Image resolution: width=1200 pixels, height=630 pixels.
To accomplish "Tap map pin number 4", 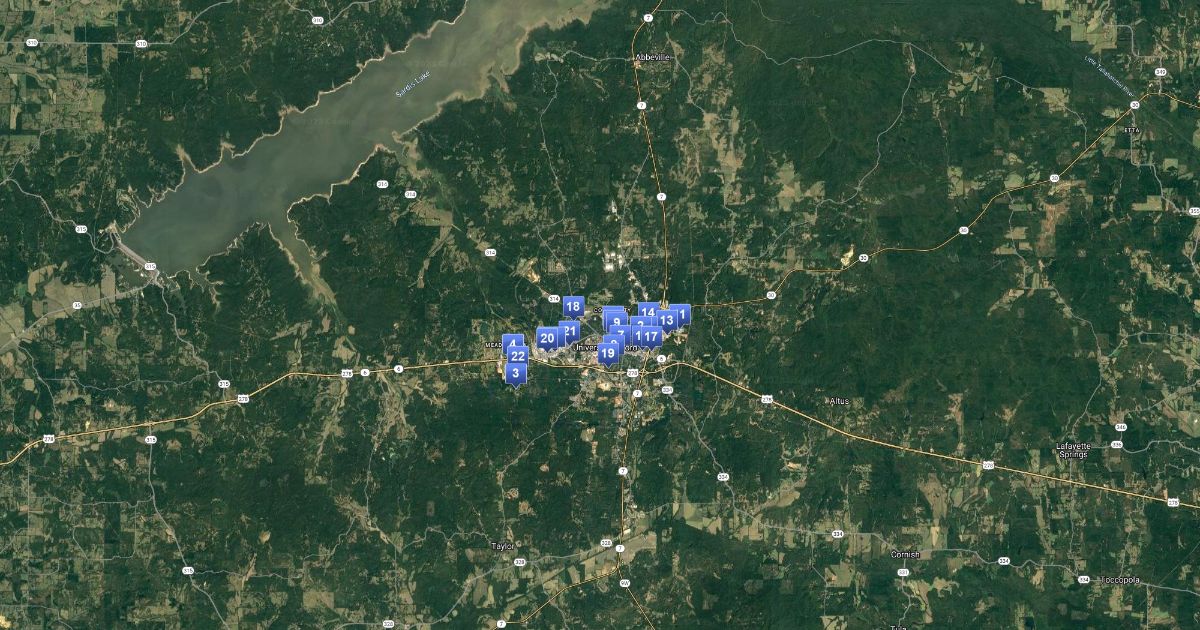I will tap(512, 343).
